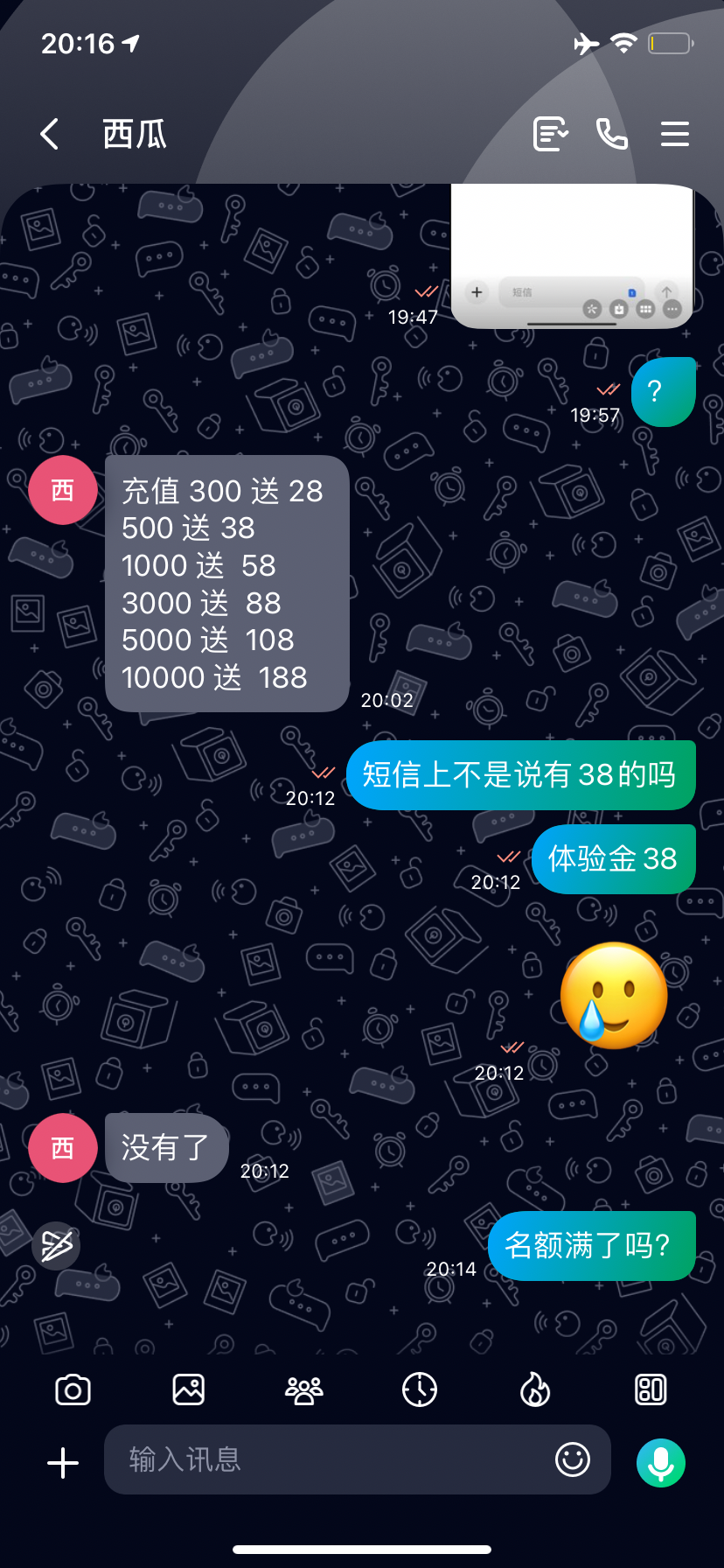Viewport: 724px width, 1568px height.
Task: Start a voice call with 西瓜
Action: coord(610,134)
